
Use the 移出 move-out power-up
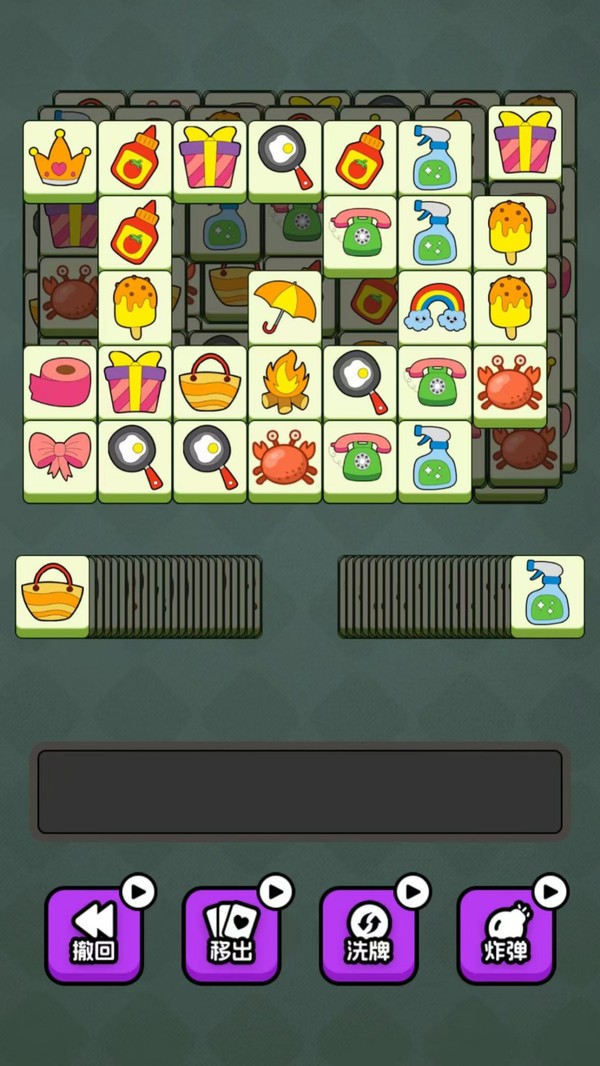(x=230, y=935)
